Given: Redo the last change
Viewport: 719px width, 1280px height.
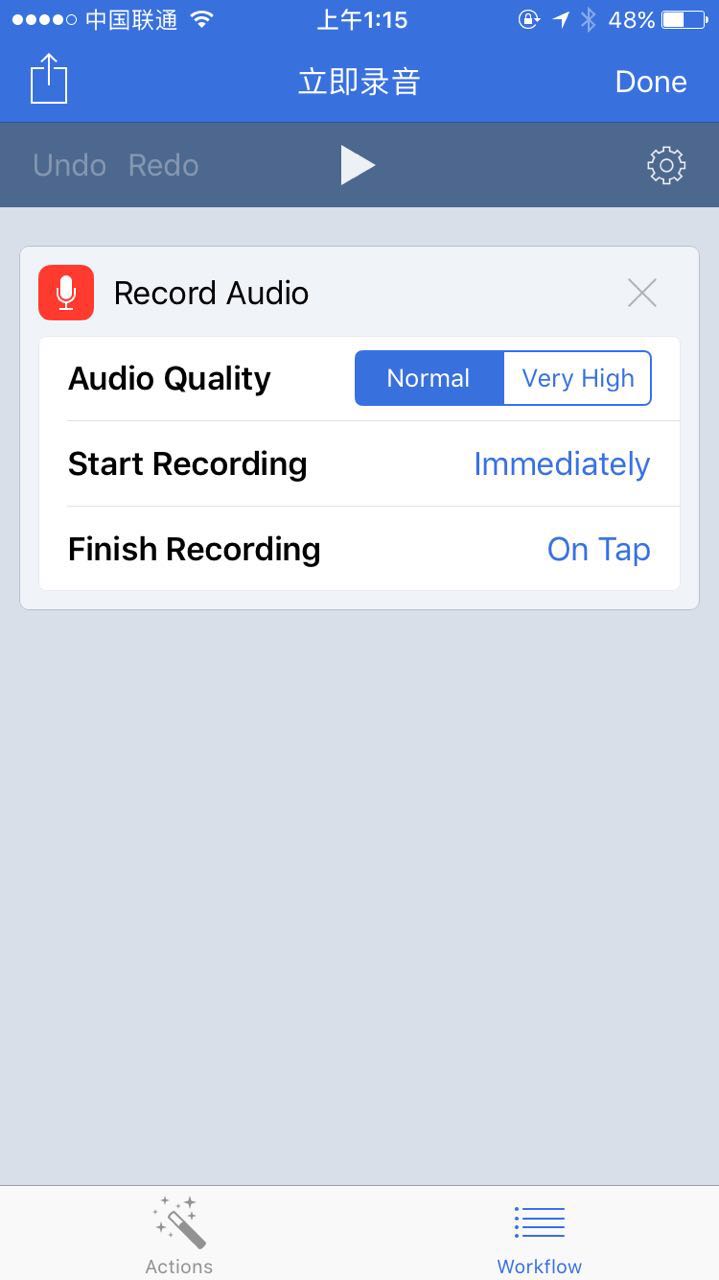Looking at the screenshot, I should (163, 165).
